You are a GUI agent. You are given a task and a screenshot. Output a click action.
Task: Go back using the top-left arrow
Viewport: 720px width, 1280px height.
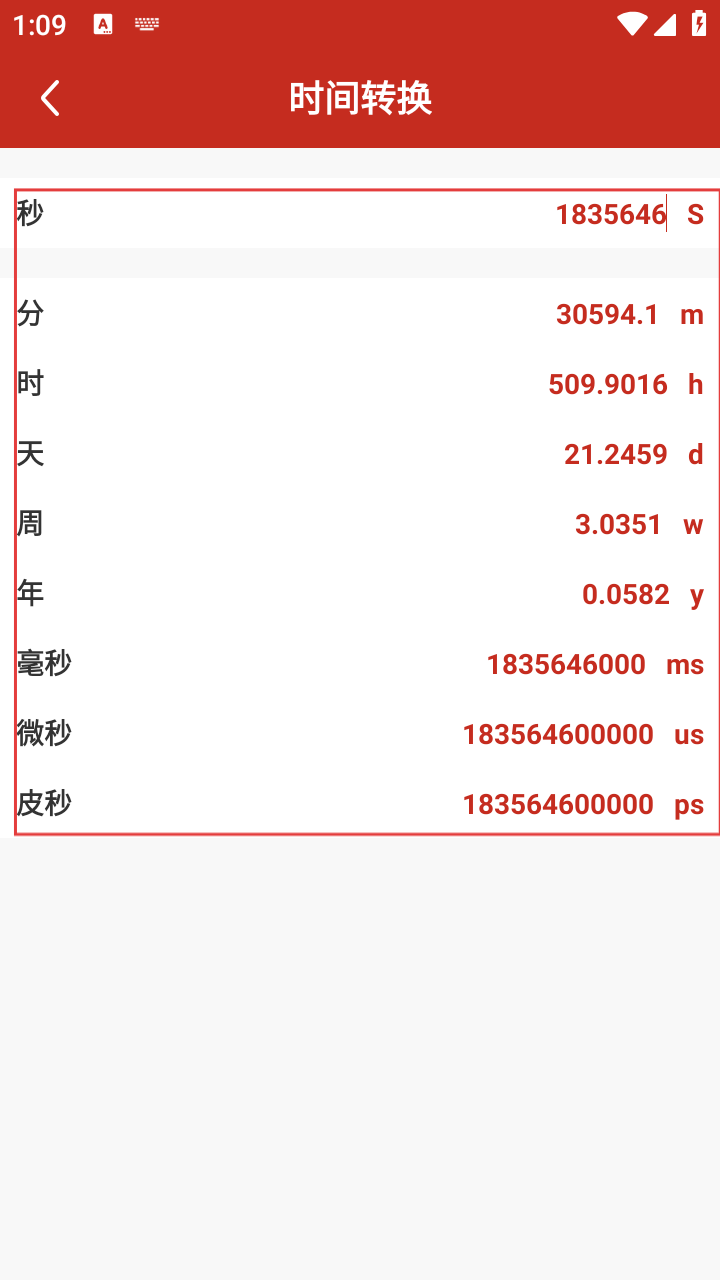[50, 98]
